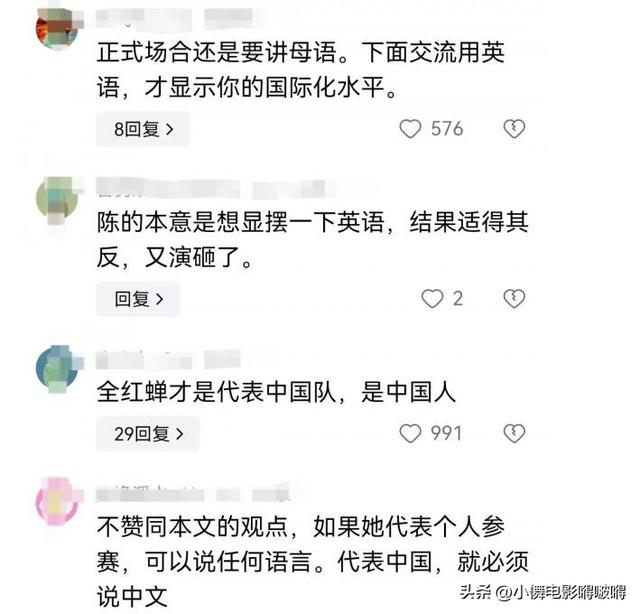Open avatar of the 不赞同本文的观点 commenter
This screenshot has height=614, width=640.
pos(57,501)
